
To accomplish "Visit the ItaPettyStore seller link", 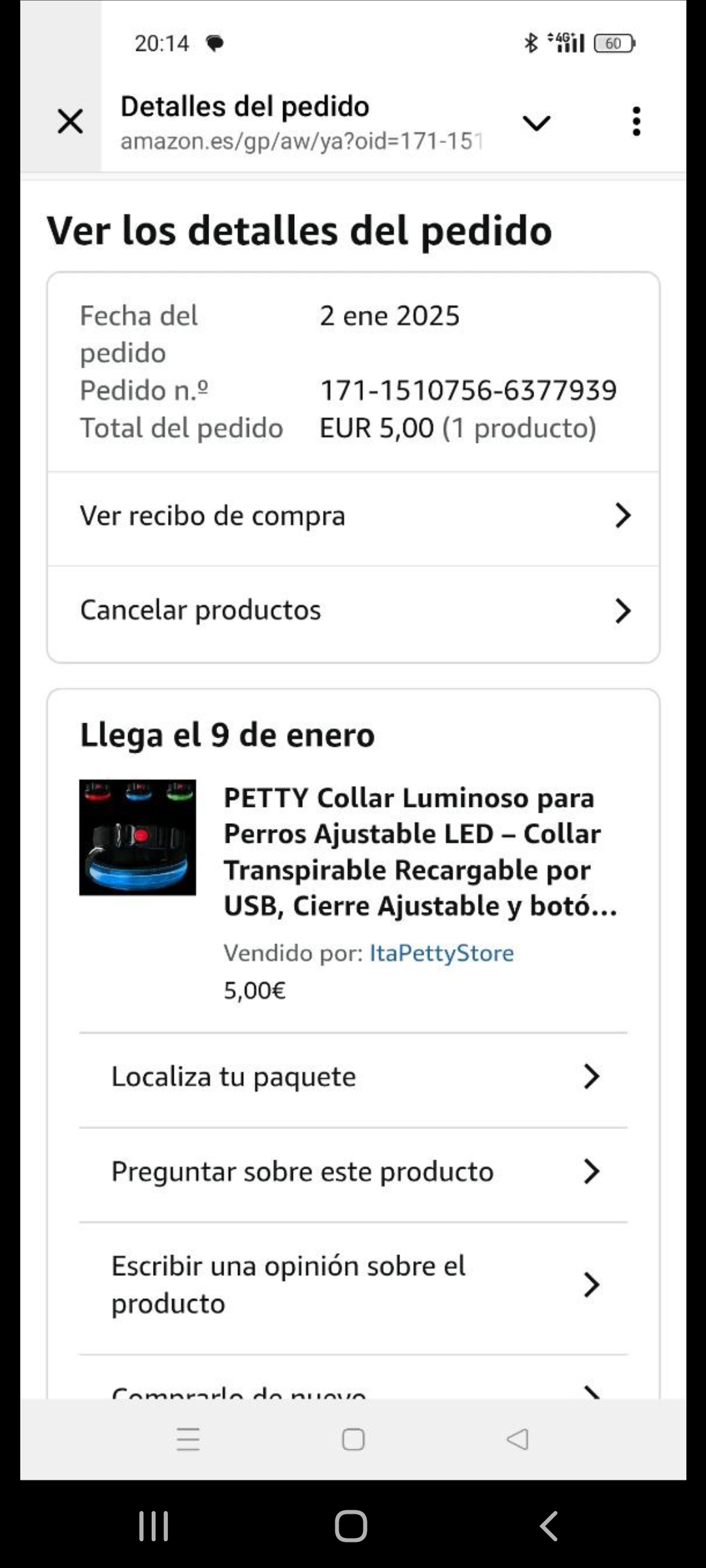I will [441, 953].
